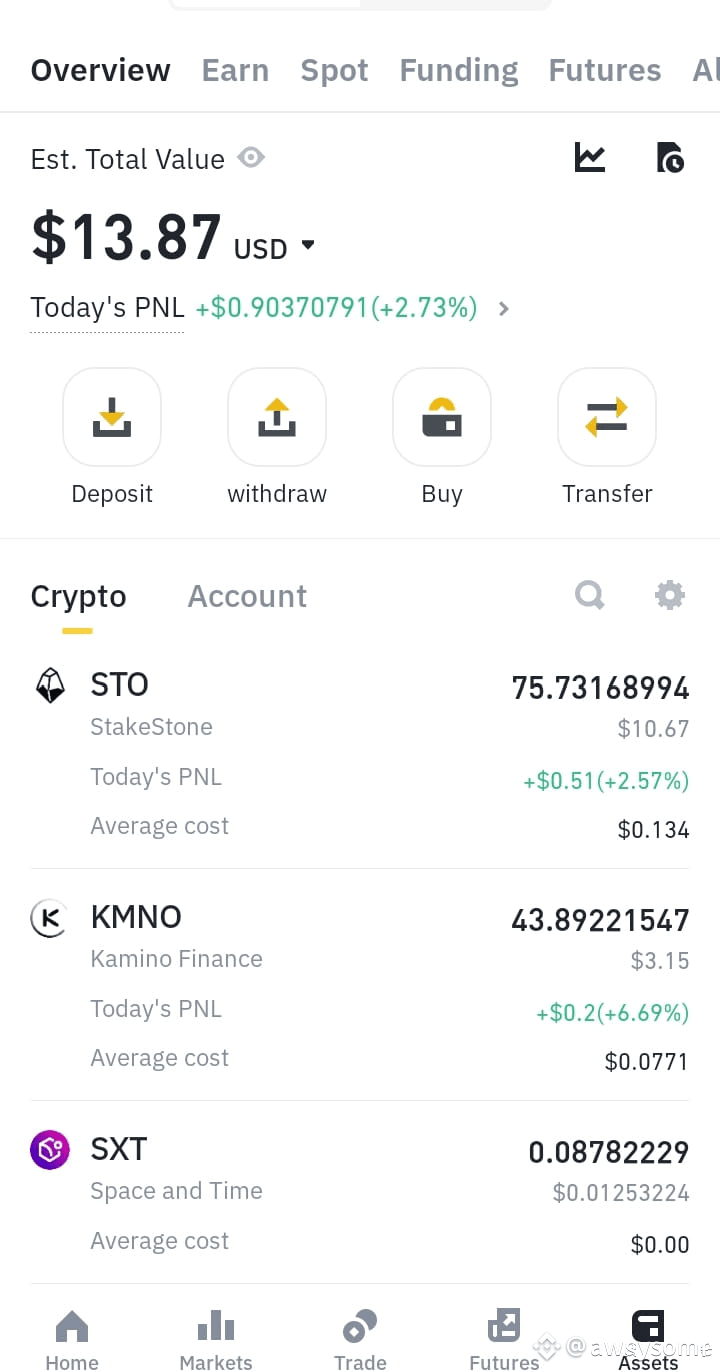
Task: Tap the Trade icon in bottom navigation
Action: (359, 1325)
